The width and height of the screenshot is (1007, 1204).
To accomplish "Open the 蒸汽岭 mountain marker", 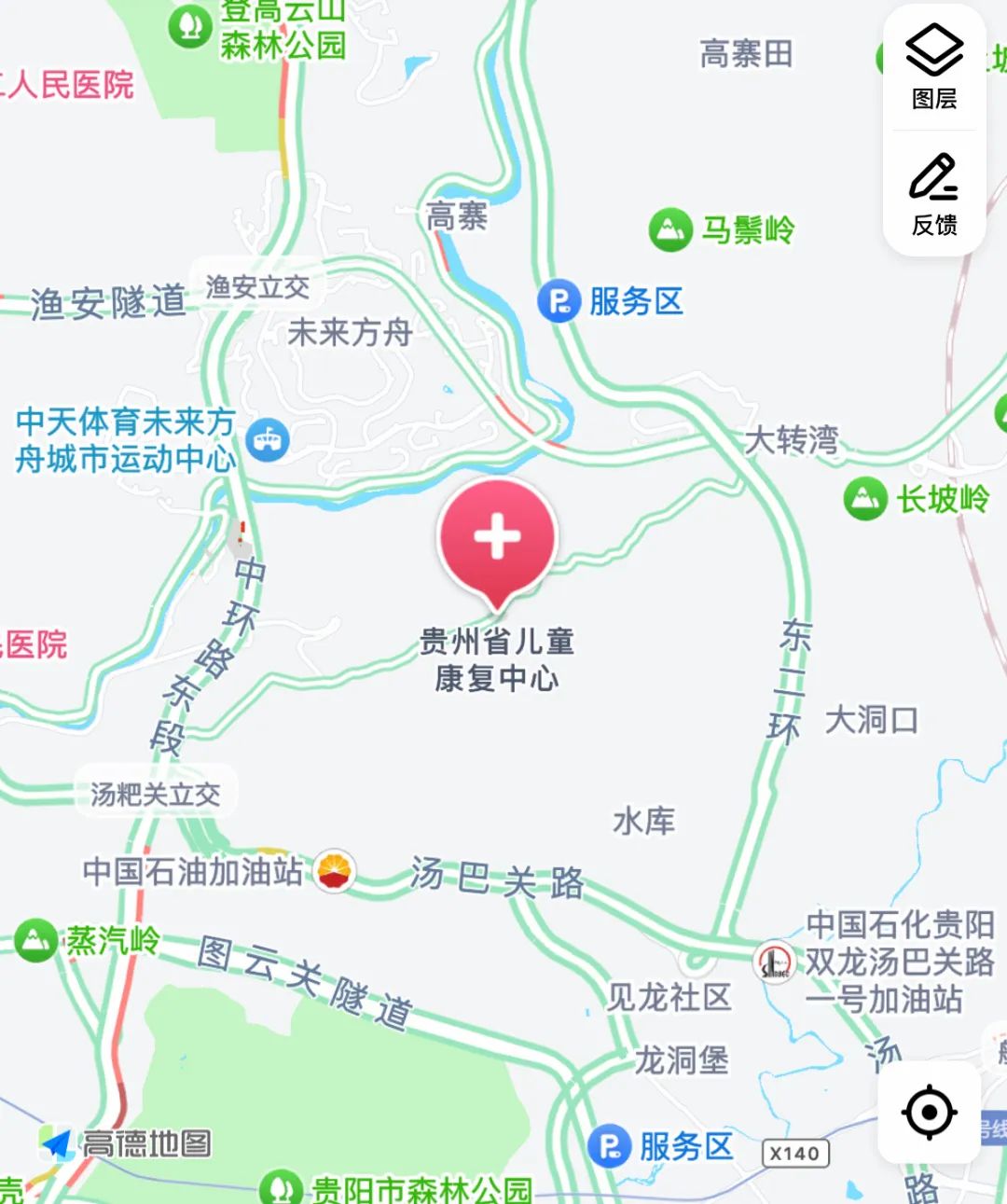I will click(x=36, y=940).
